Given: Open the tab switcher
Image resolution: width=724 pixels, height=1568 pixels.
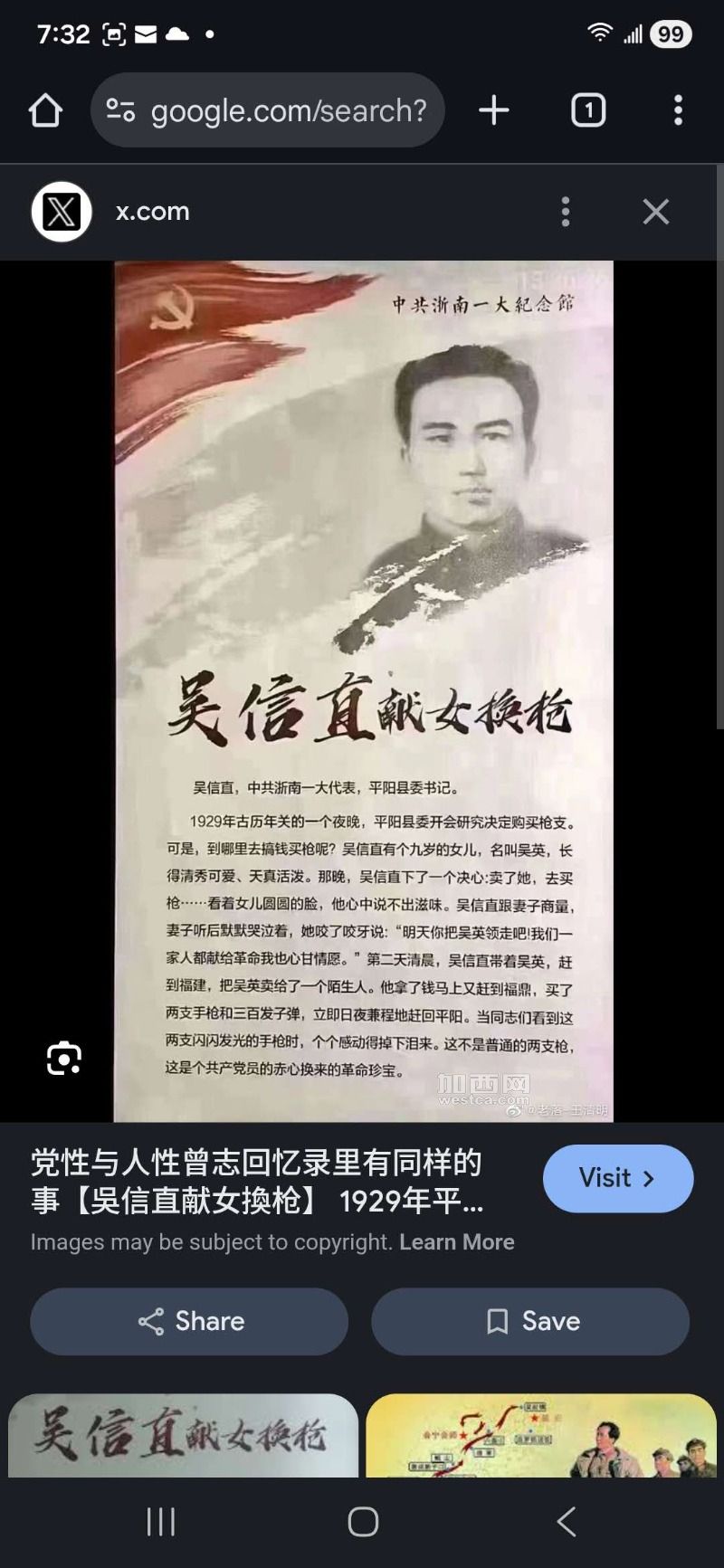Looking at the screenshot, I should pyautogui.click(x=588, y=111).
